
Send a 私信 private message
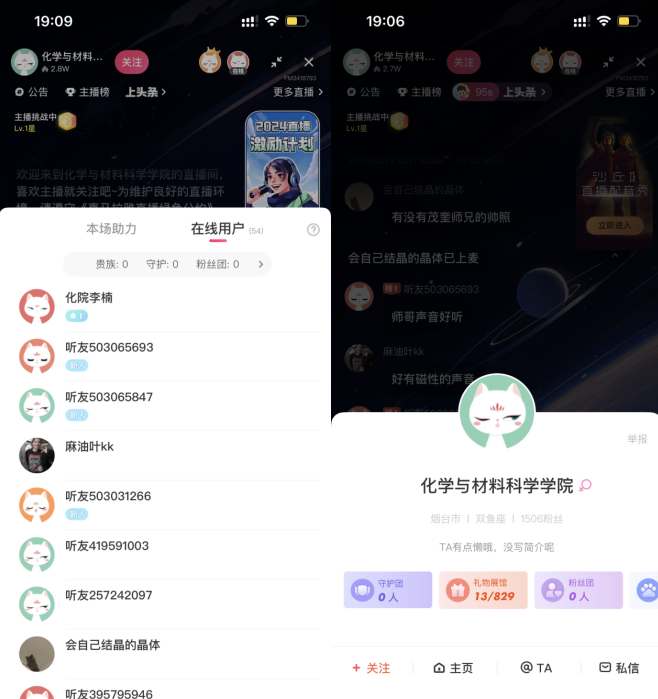pyautogui.click(x=619, y=668)
